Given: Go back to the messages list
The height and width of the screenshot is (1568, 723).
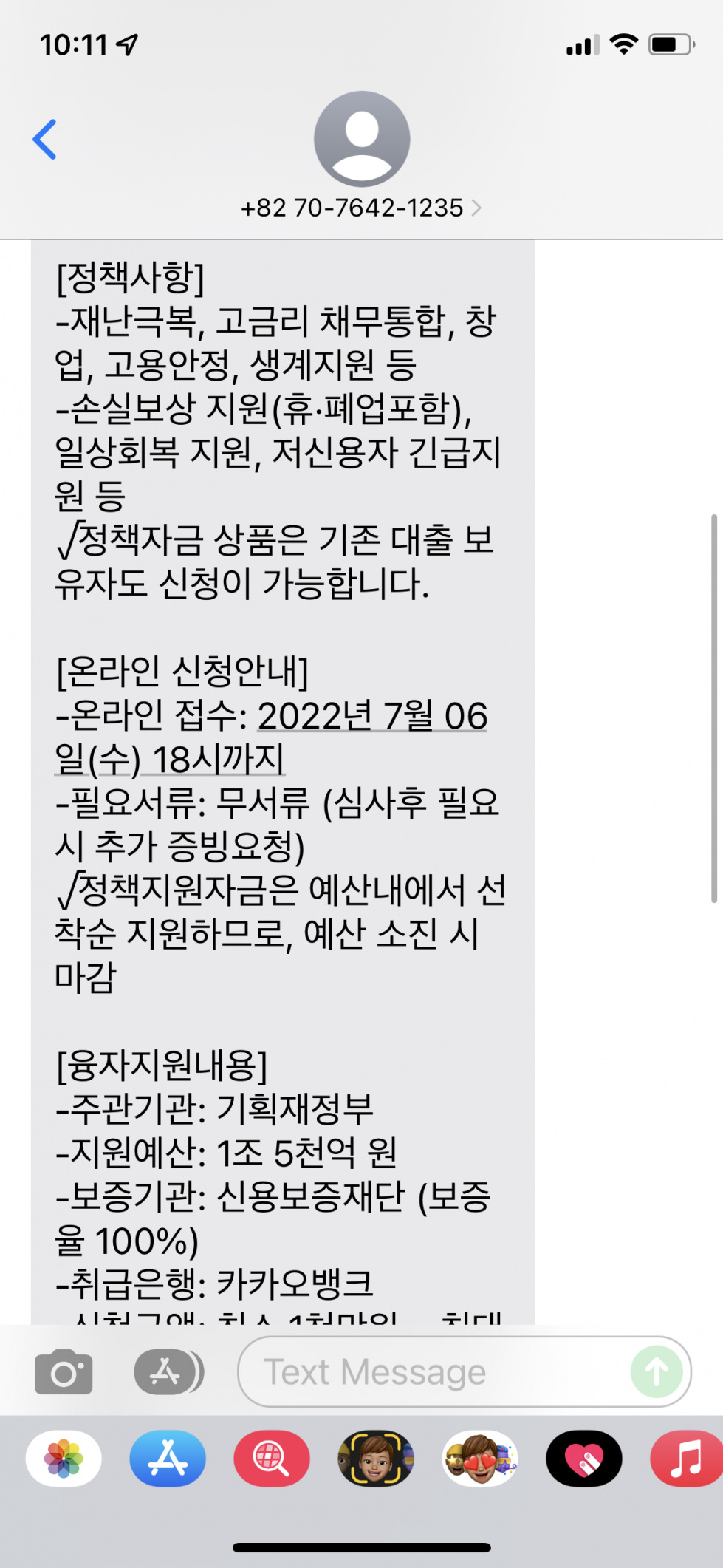Looking at the screenshot, I should pyautogui.click(x=44, y=139).
